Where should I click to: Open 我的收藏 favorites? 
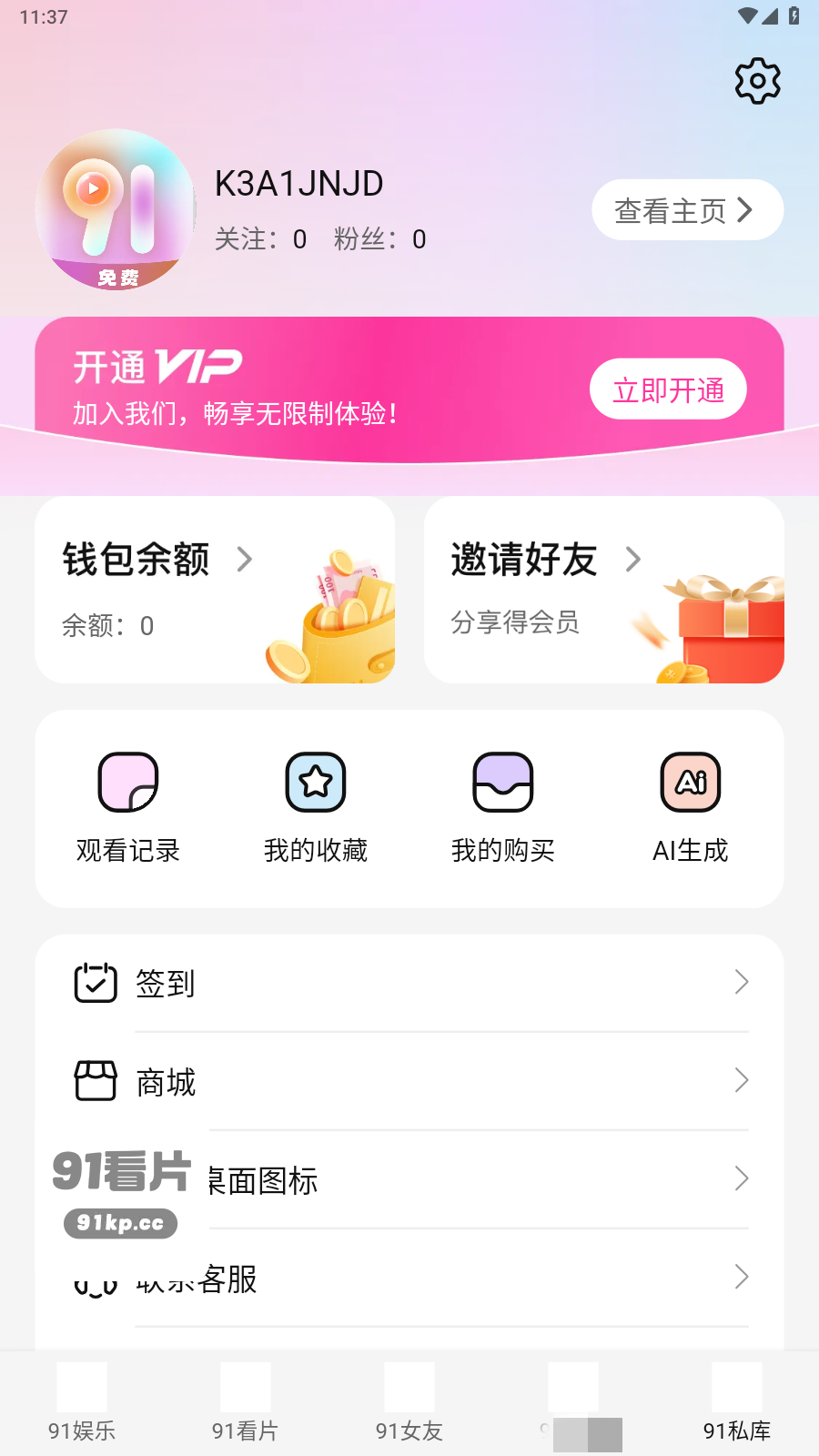click(x=316, y=807)
